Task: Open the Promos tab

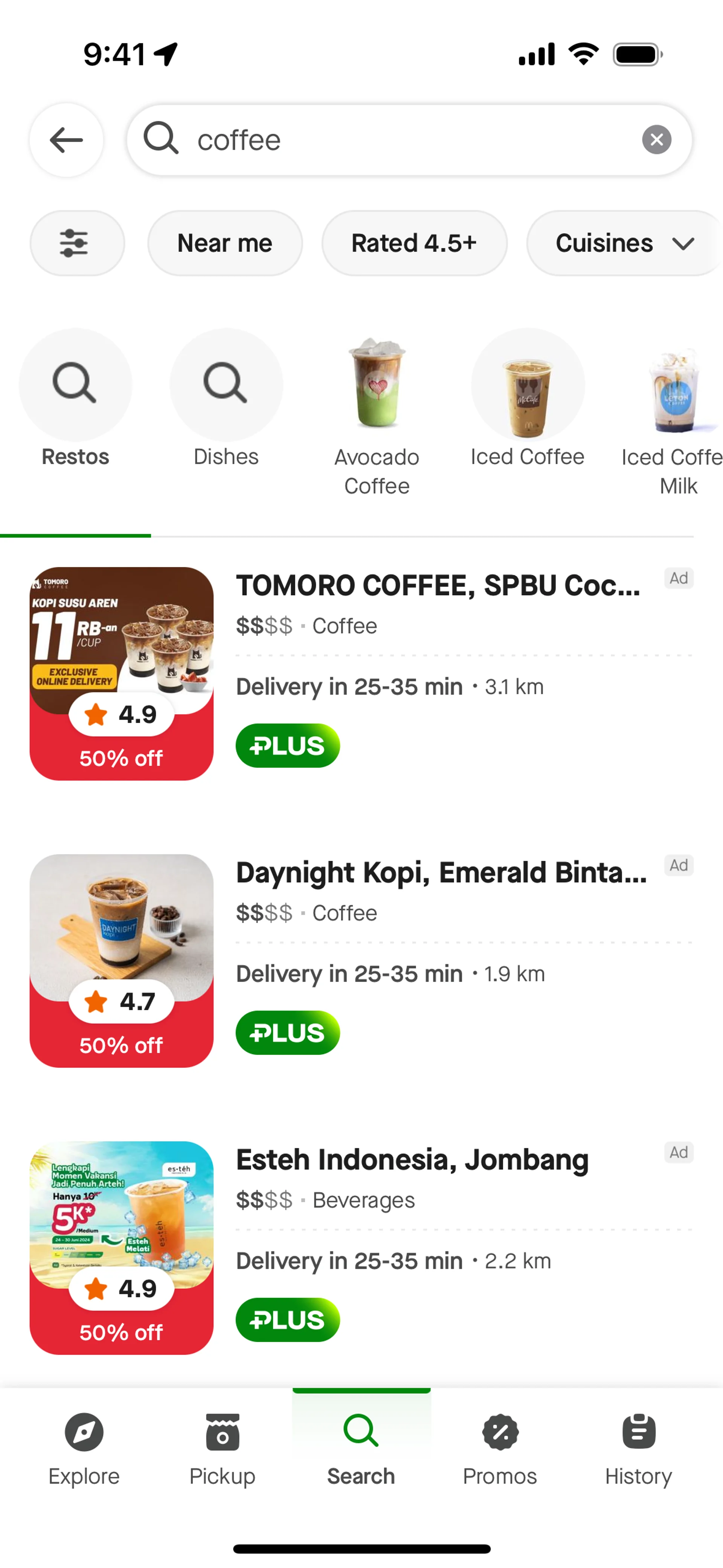Action: click(x=500, y=1449)
